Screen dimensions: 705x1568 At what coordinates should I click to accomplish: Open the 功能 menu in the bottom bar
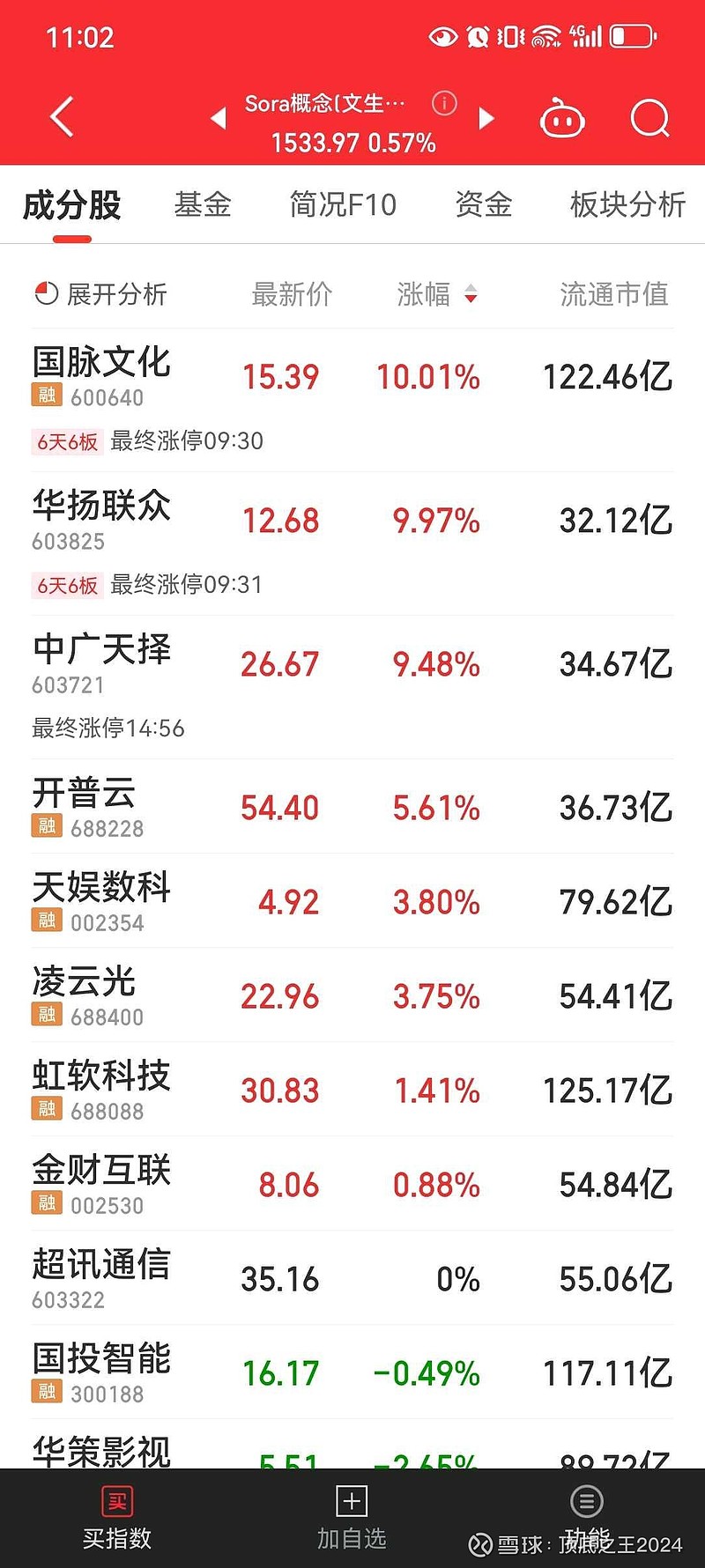pos(587,1519)
